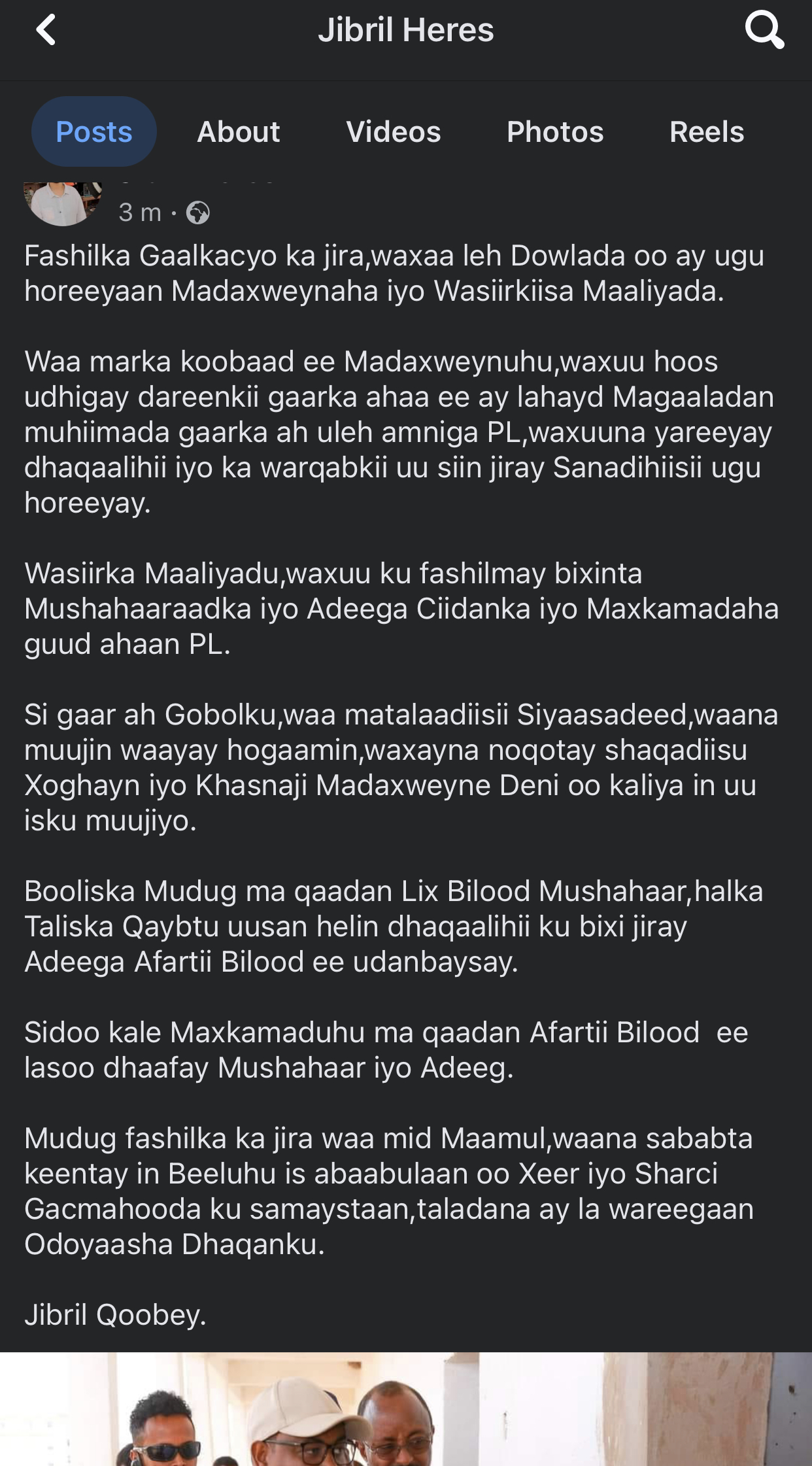Go back from Jibril Heres profile
The width and height of the screenshot is (812, 1466).
[46, 30]
